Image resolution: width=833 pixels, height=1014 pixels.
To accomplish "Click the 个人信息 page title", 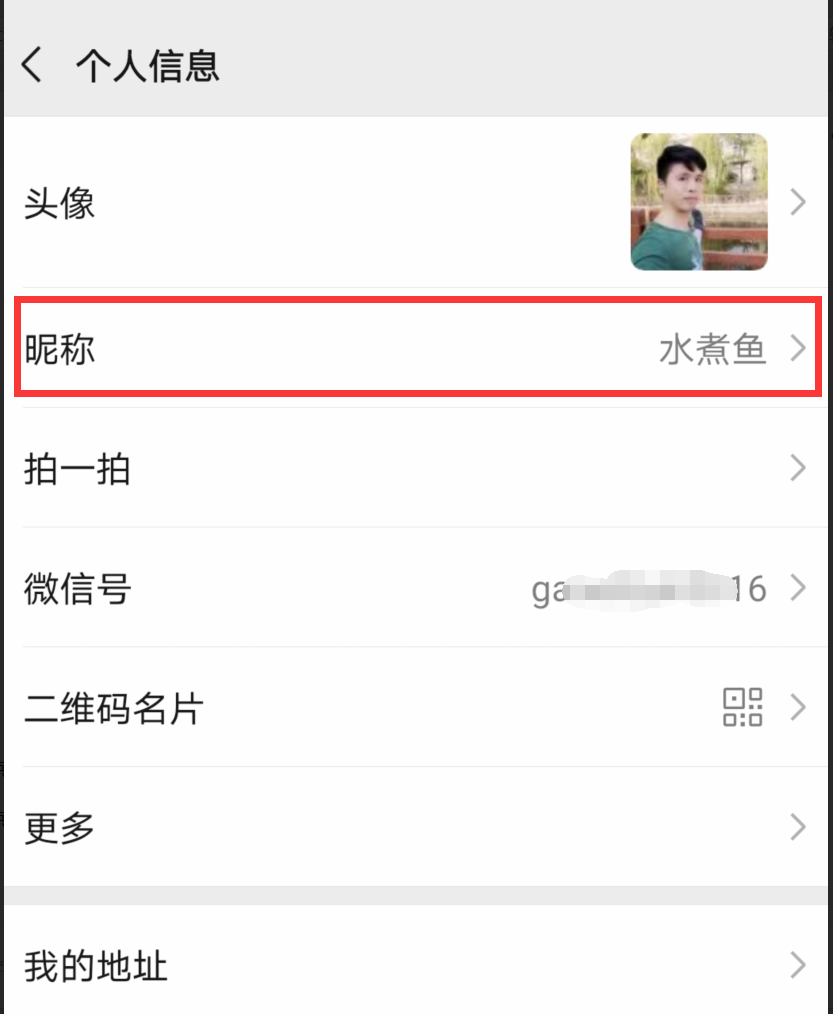I will [146, 65].
